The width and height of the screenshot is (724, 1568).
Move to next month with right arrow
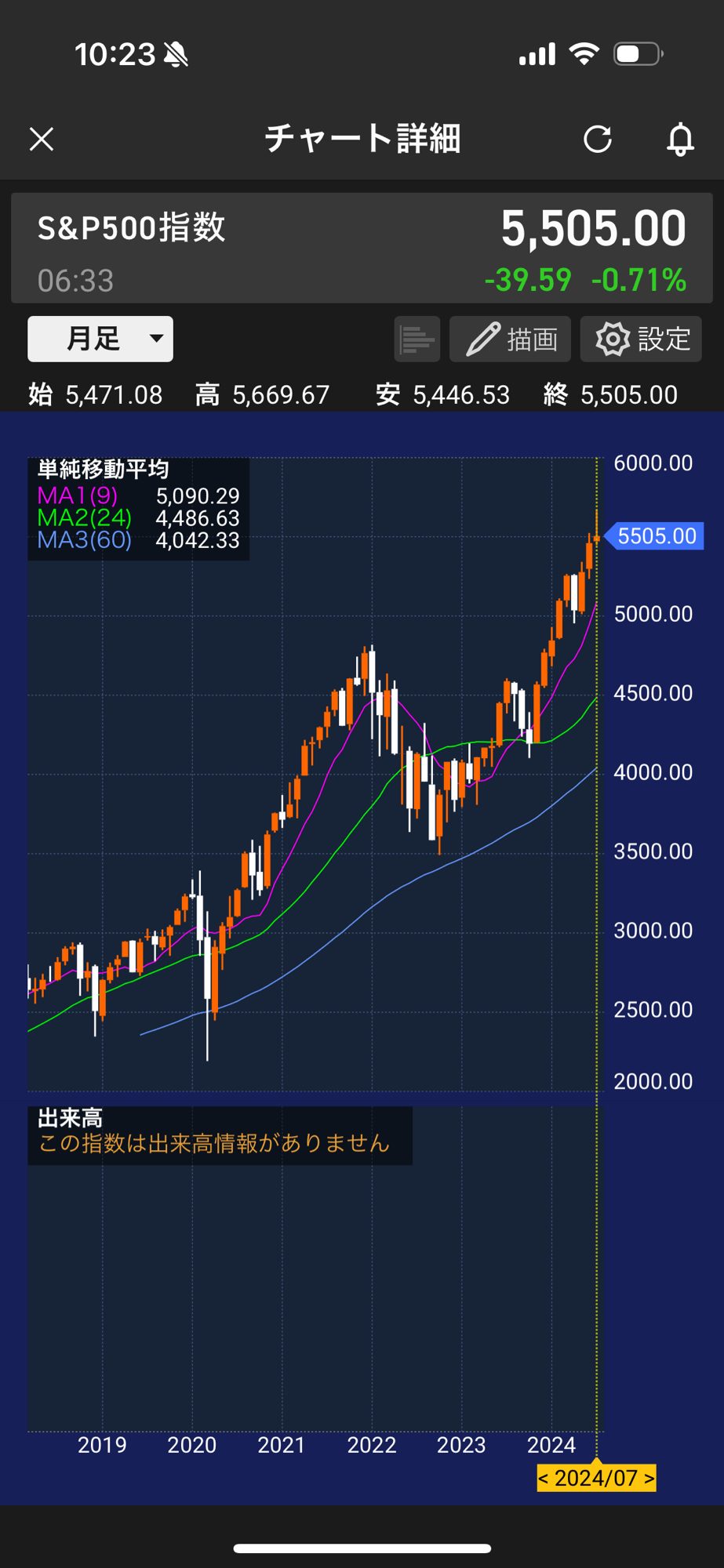(x=649, y=1479)
